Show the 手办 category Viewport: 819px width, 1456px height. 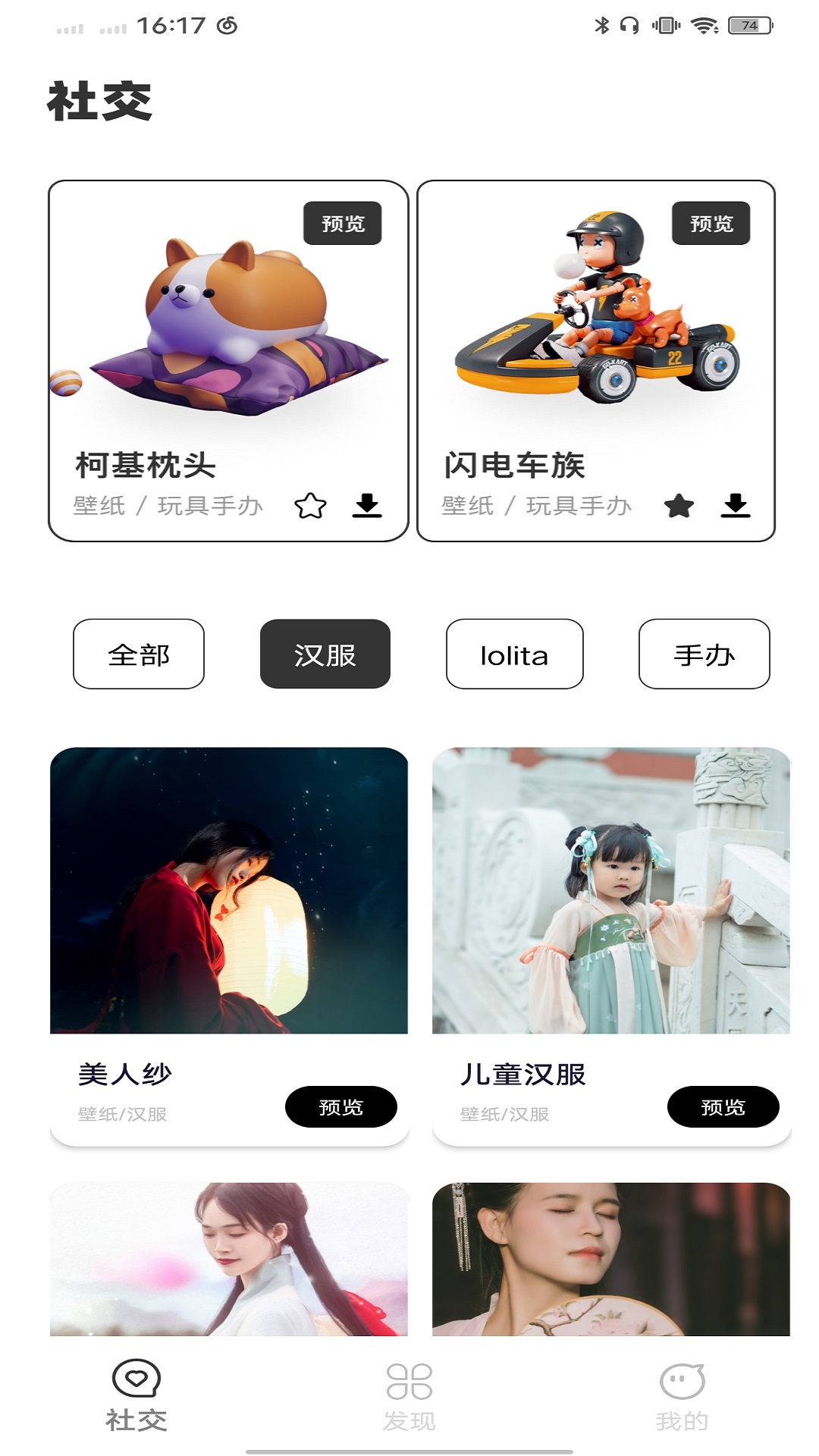point(704,654)
